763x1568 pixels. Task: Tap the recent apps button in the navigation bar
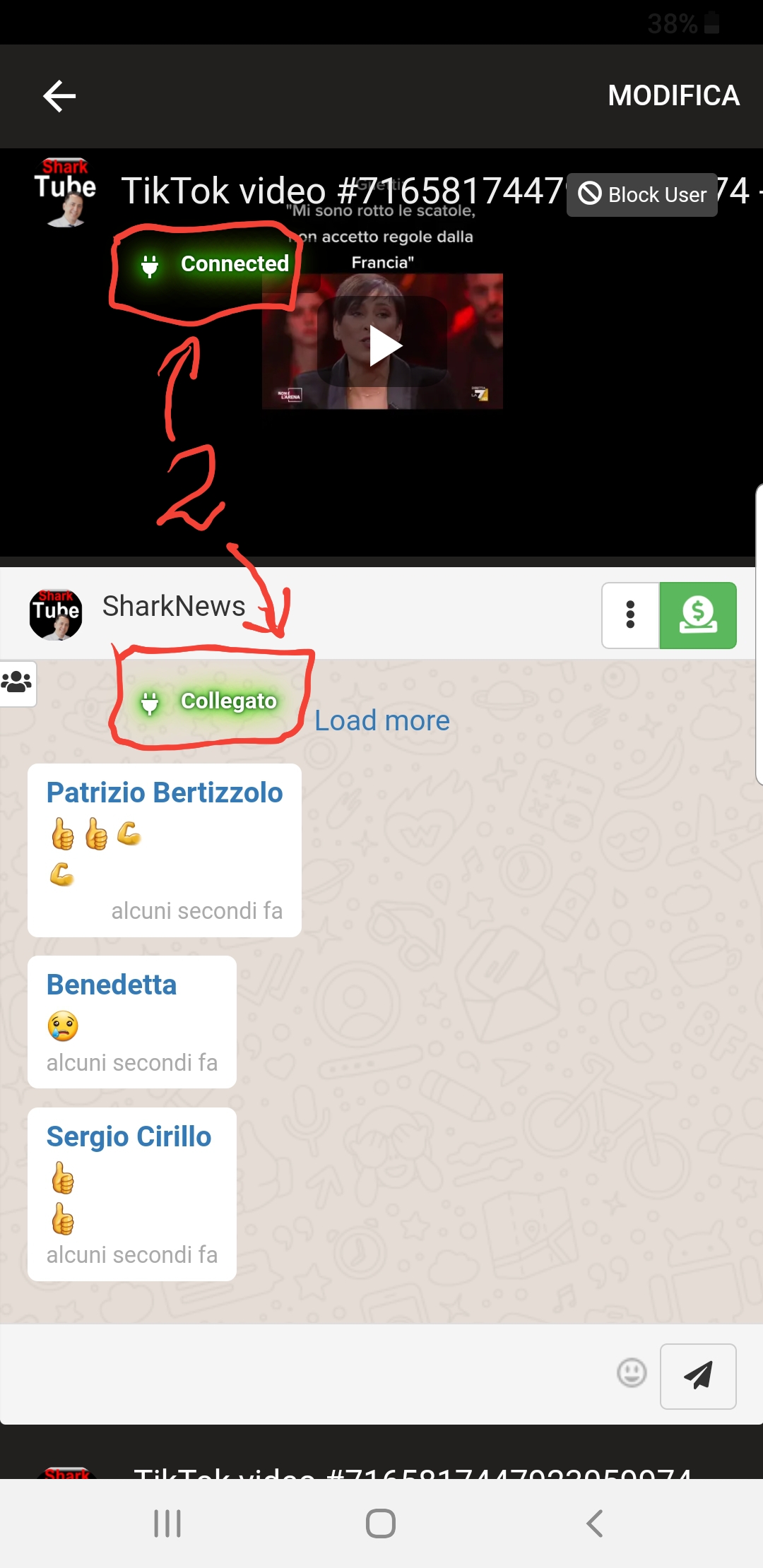click(x=167, y=1523)
